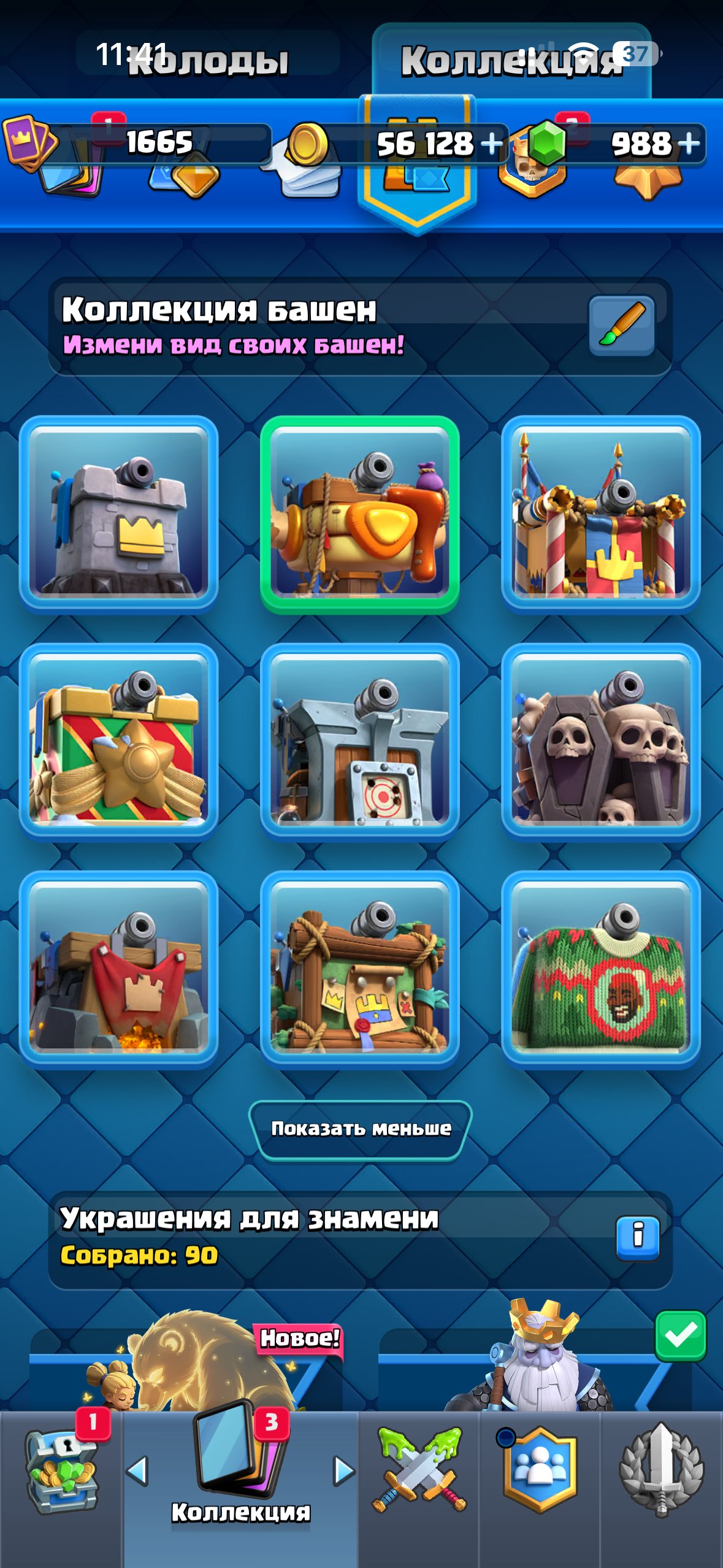The image size is (723, 1568).
Task: Select the grey stone default tower skin
Action: (119, 514)
